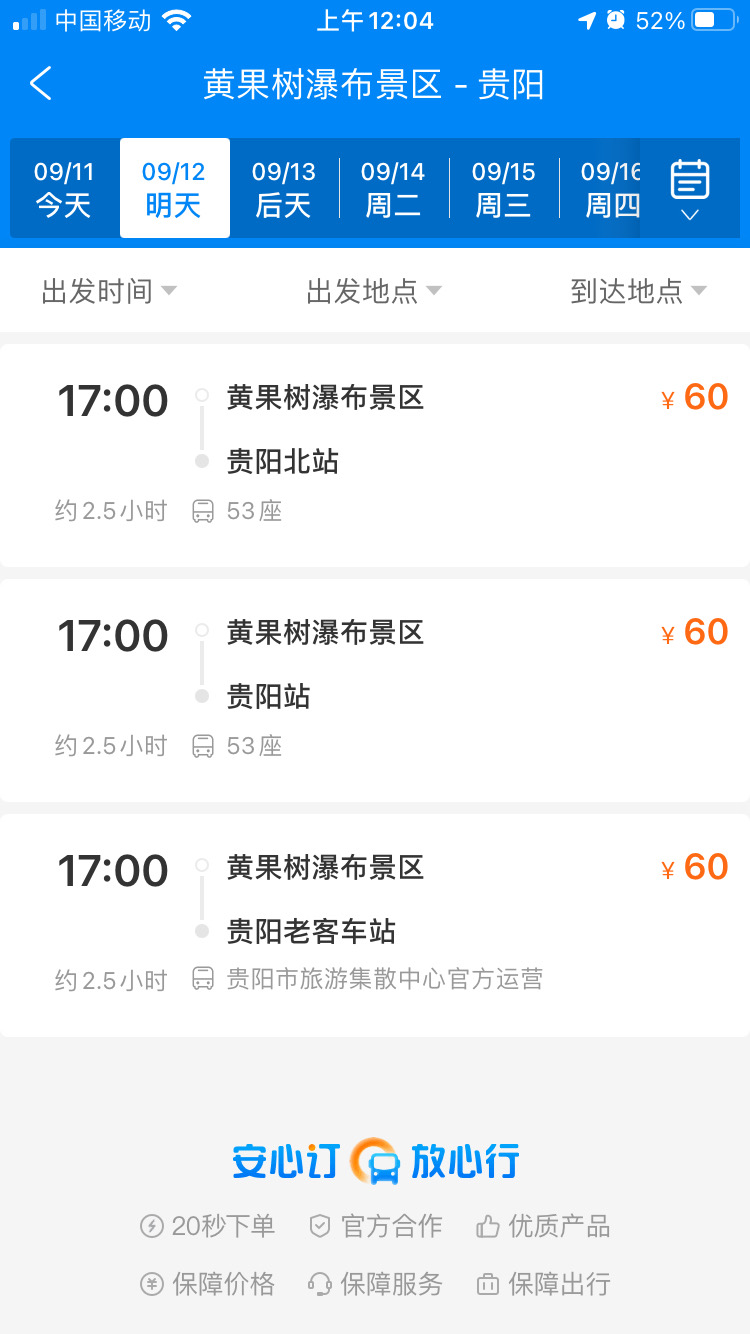Expand the 出发地点 filter
The image size is (750, 1334).
[x=374, y=291]
